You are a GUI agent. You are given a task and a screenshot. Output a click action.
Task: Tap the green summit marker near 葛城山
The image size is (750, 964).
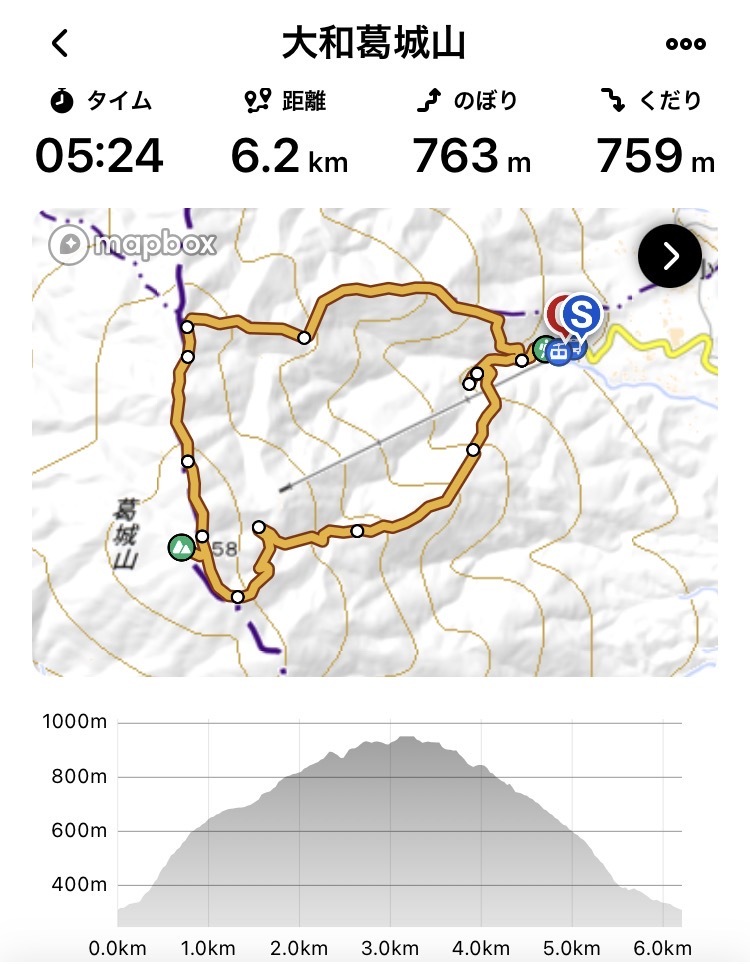[x=181, y=547]
